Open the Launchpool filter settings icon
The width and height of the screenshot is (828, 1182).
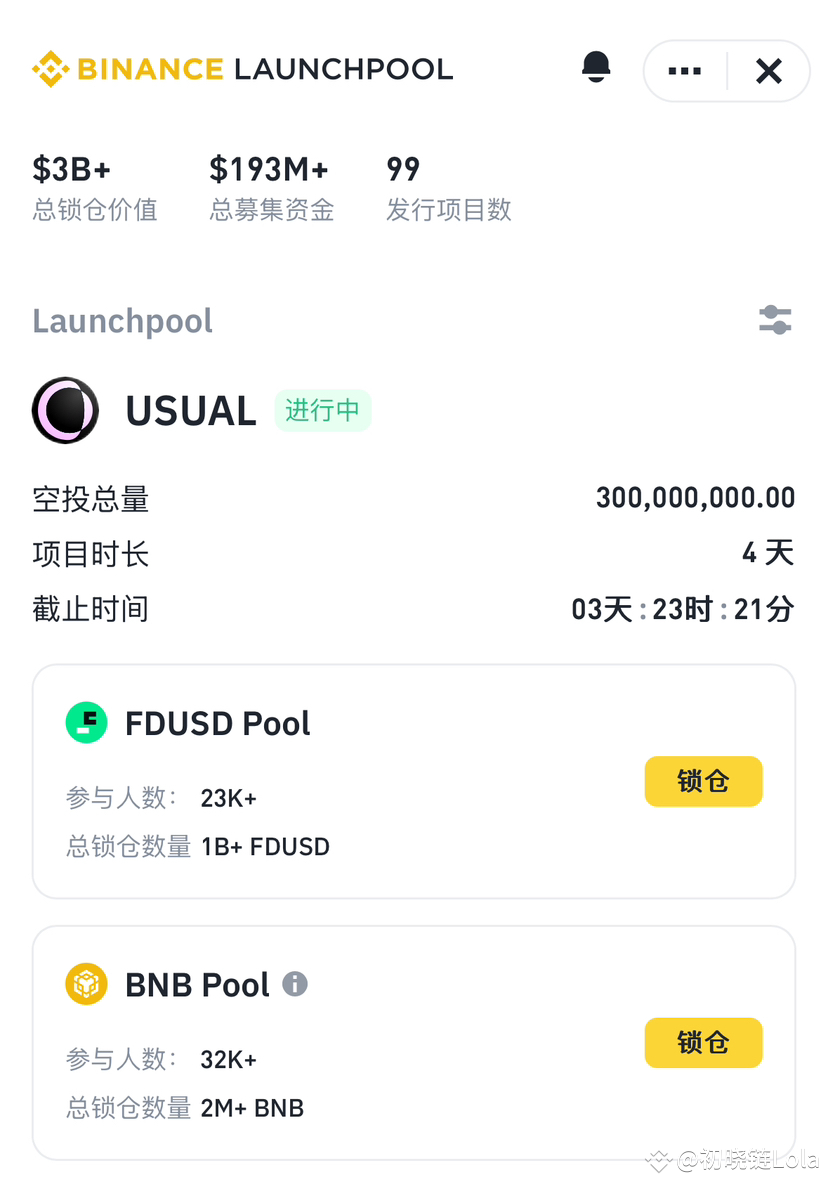click(x=775, y=320)
